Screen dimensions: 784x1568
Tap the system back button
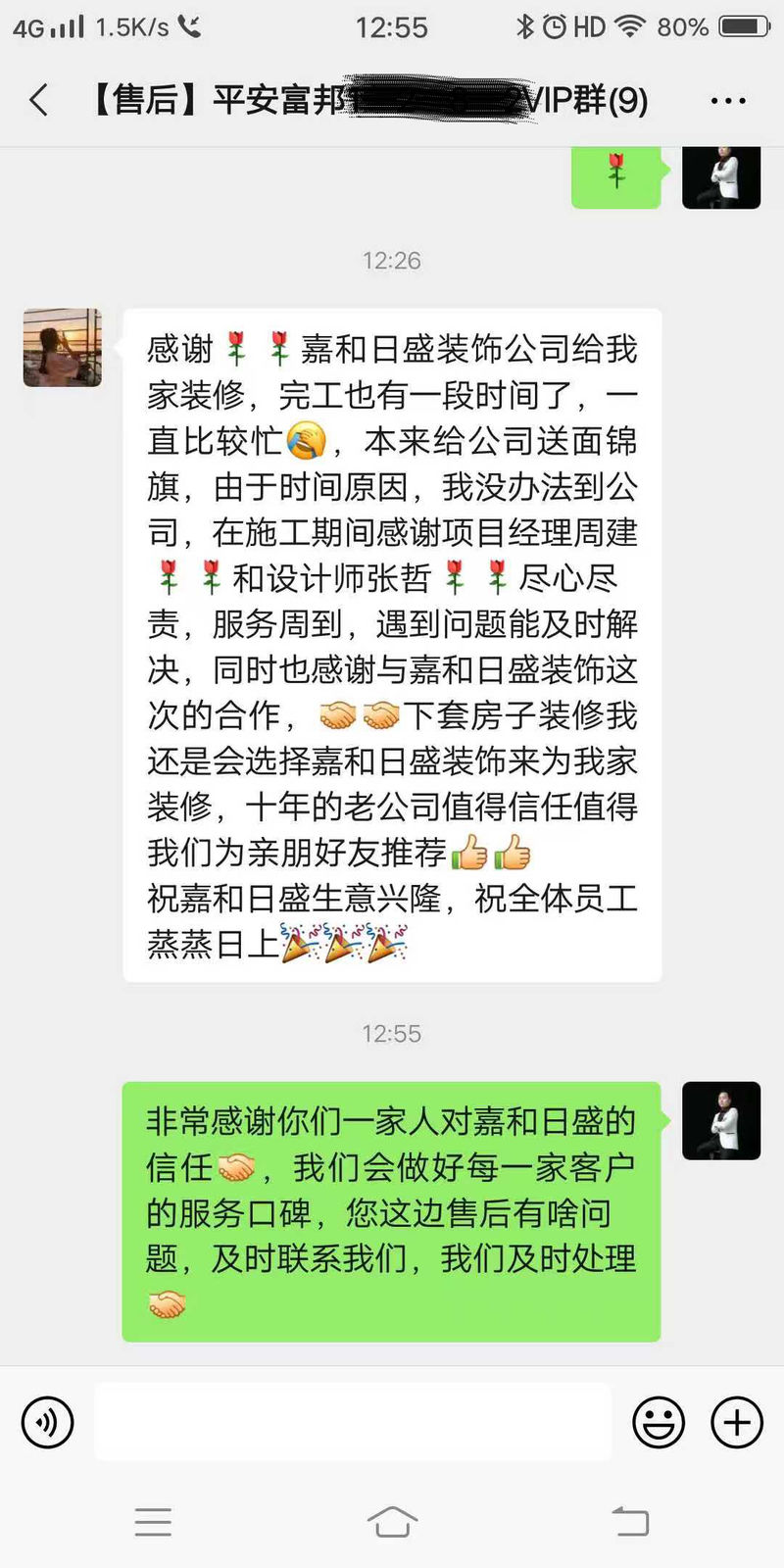pos(630,1522)
